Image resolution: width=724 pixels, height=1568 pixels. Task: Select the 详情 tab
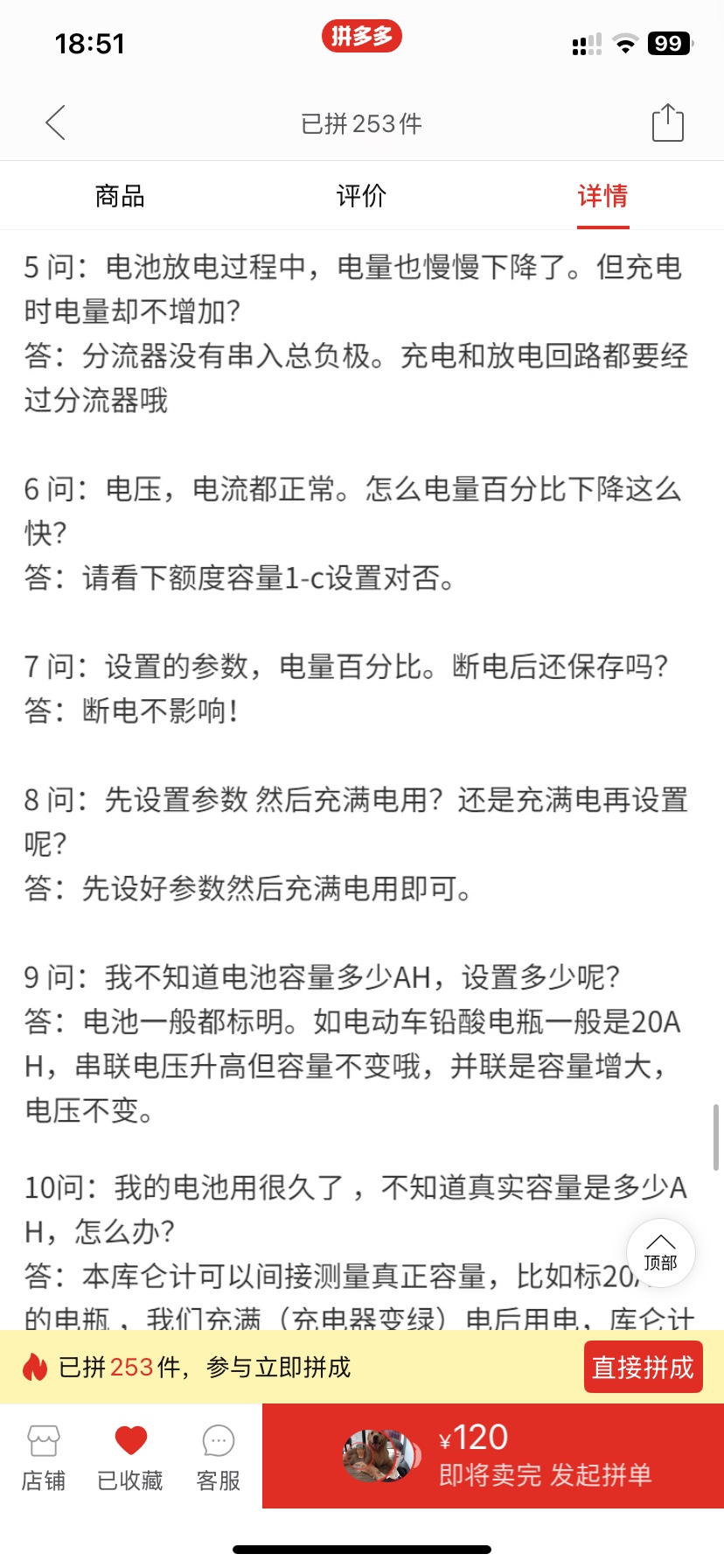pyautogui.click(x=602, y=195)
